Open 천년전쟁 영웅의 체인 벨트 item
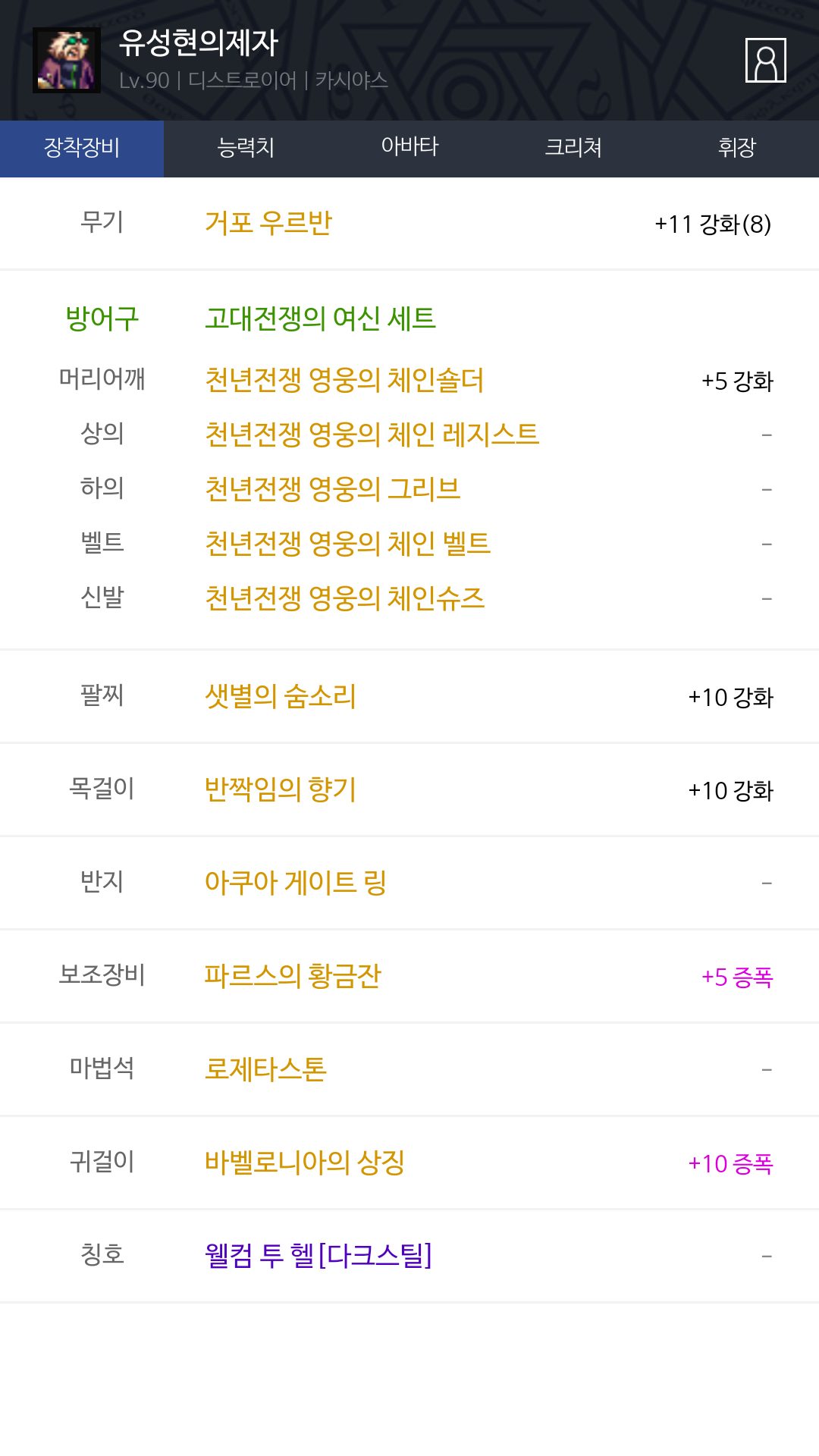 pos(347,544)
